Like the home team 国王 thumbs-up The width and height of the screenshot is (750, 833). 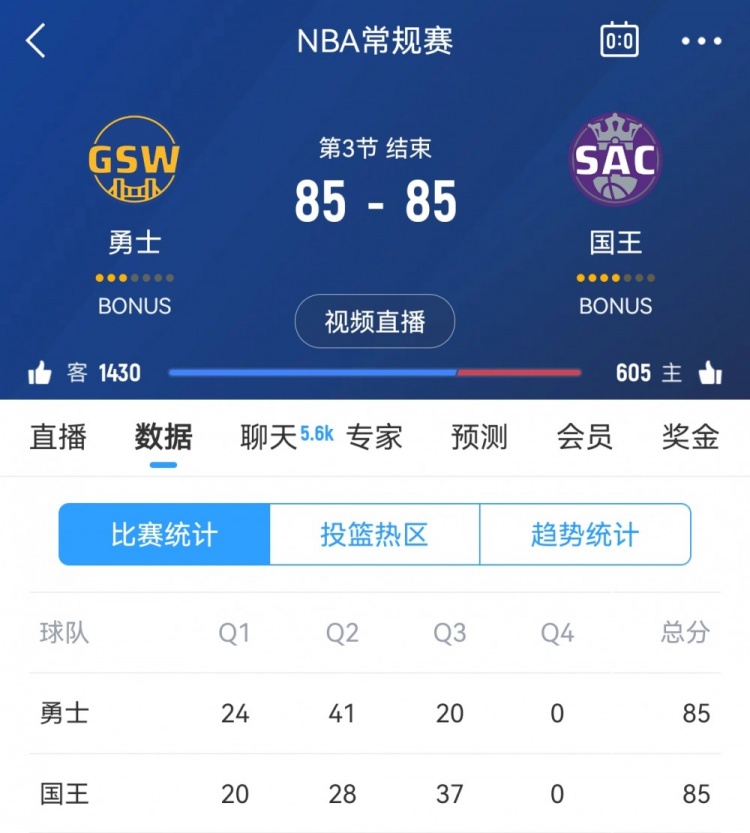(710, 374)
